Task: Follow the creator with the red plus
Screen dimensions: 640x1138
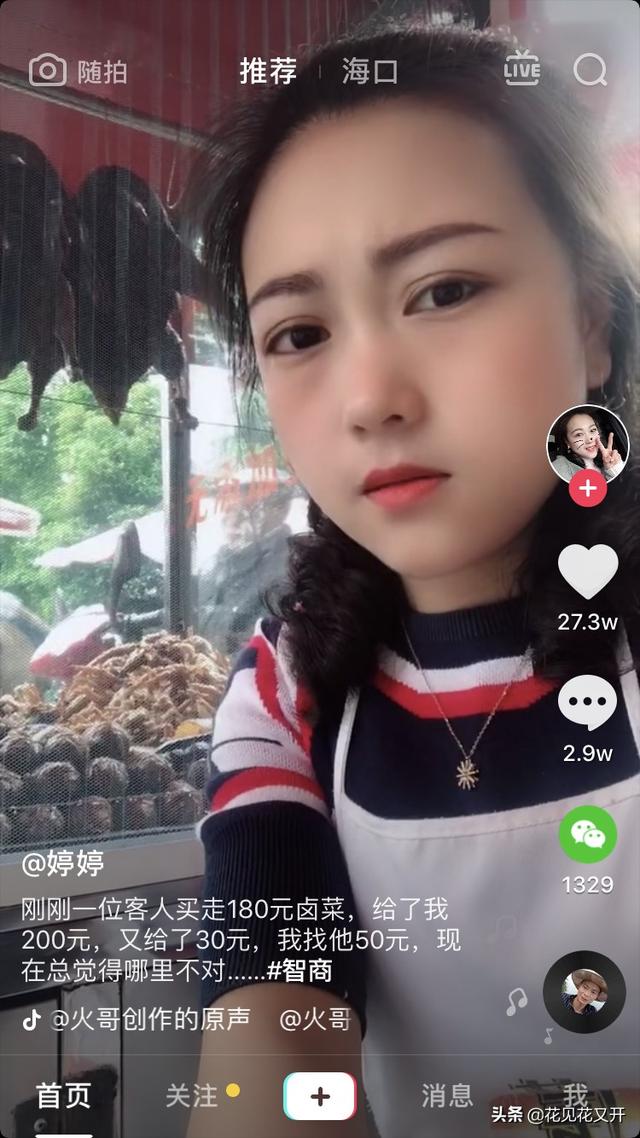Action: [588, 488]
